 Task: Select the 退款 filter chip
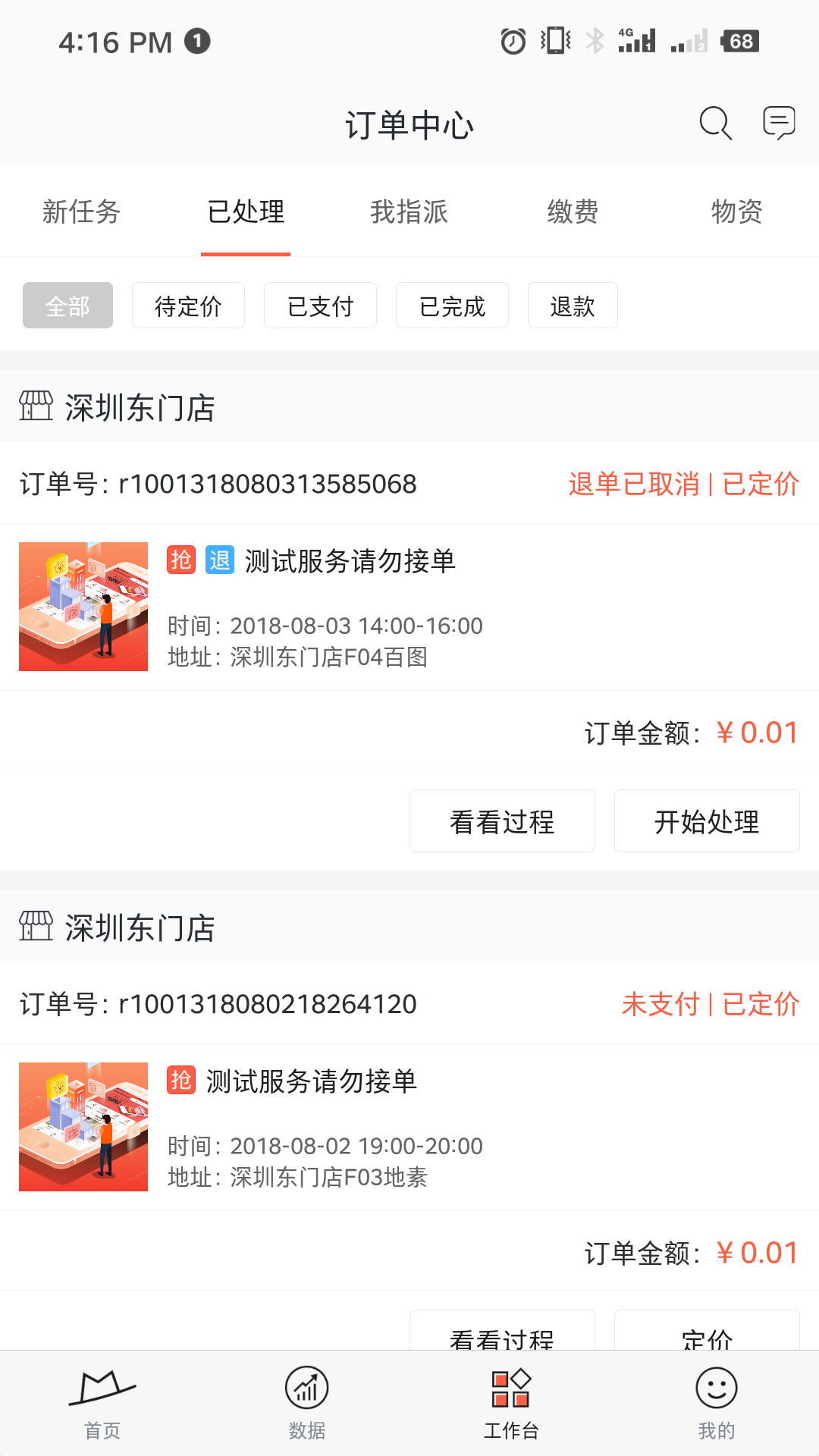coord(572,305)
